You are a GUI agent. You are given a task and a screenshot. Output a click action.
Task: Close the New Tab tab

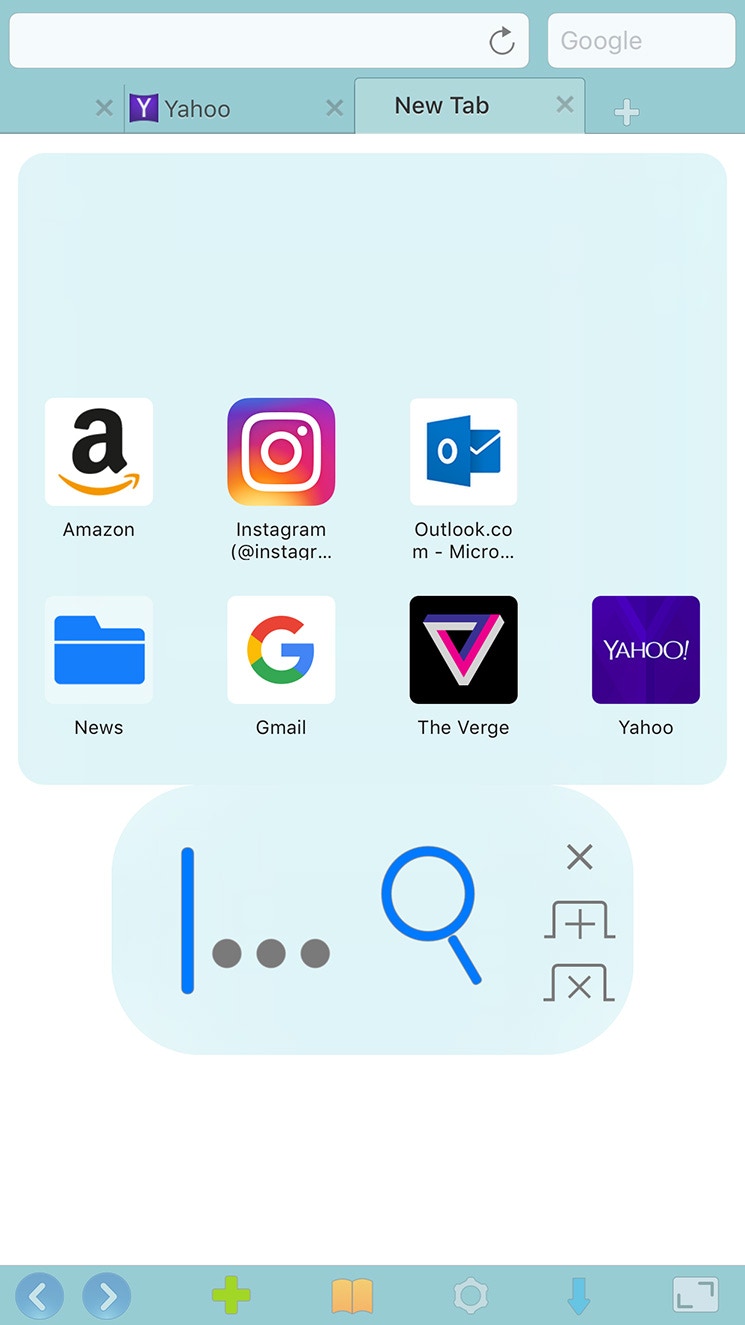pyautogui.click(x=565, y=105)
